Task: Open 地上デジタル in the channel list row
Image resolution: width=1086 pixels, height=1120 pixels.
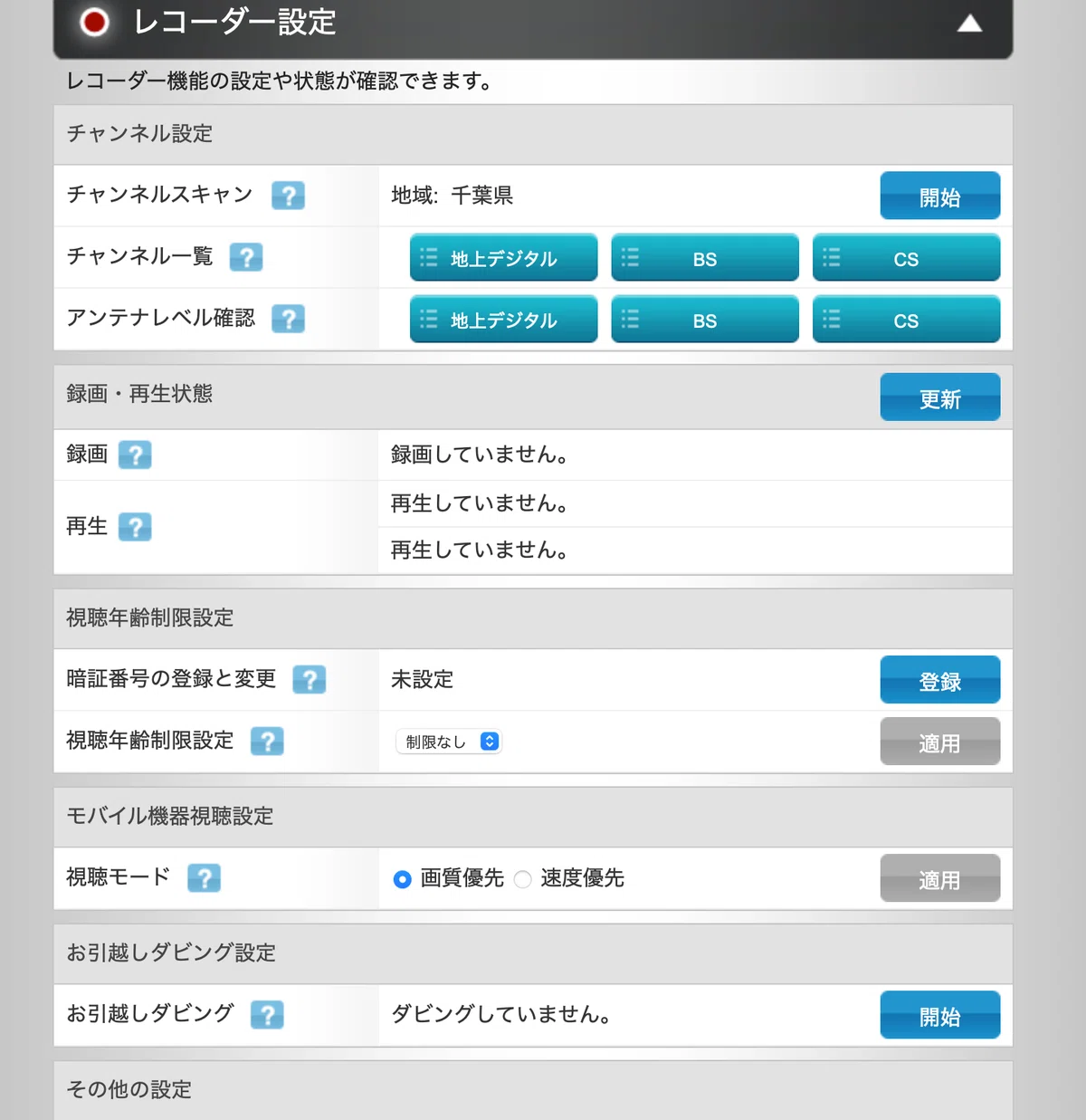Action: tap(503, 258)
